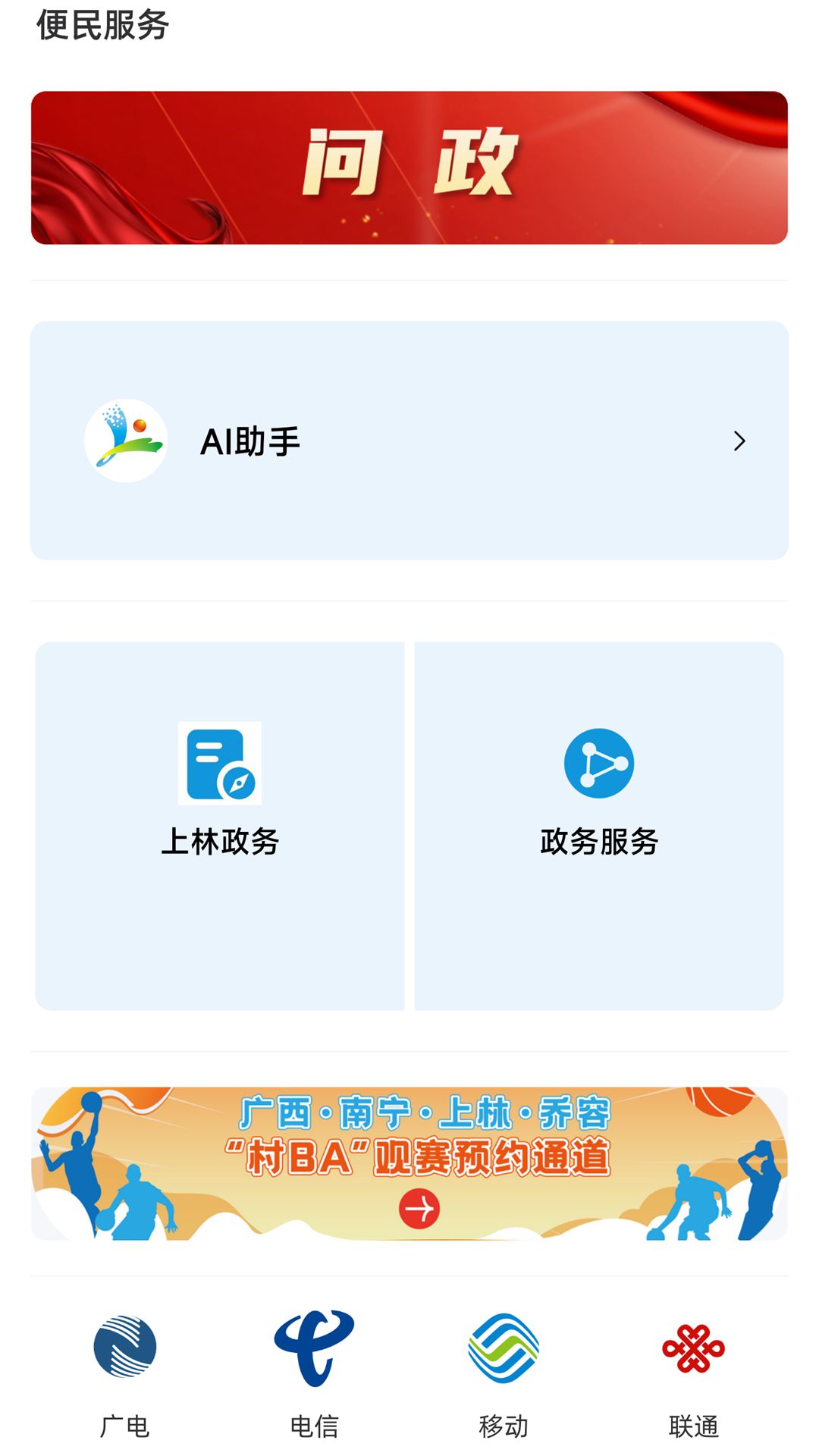Expand the AI助手 row chevron

point(739,440)
